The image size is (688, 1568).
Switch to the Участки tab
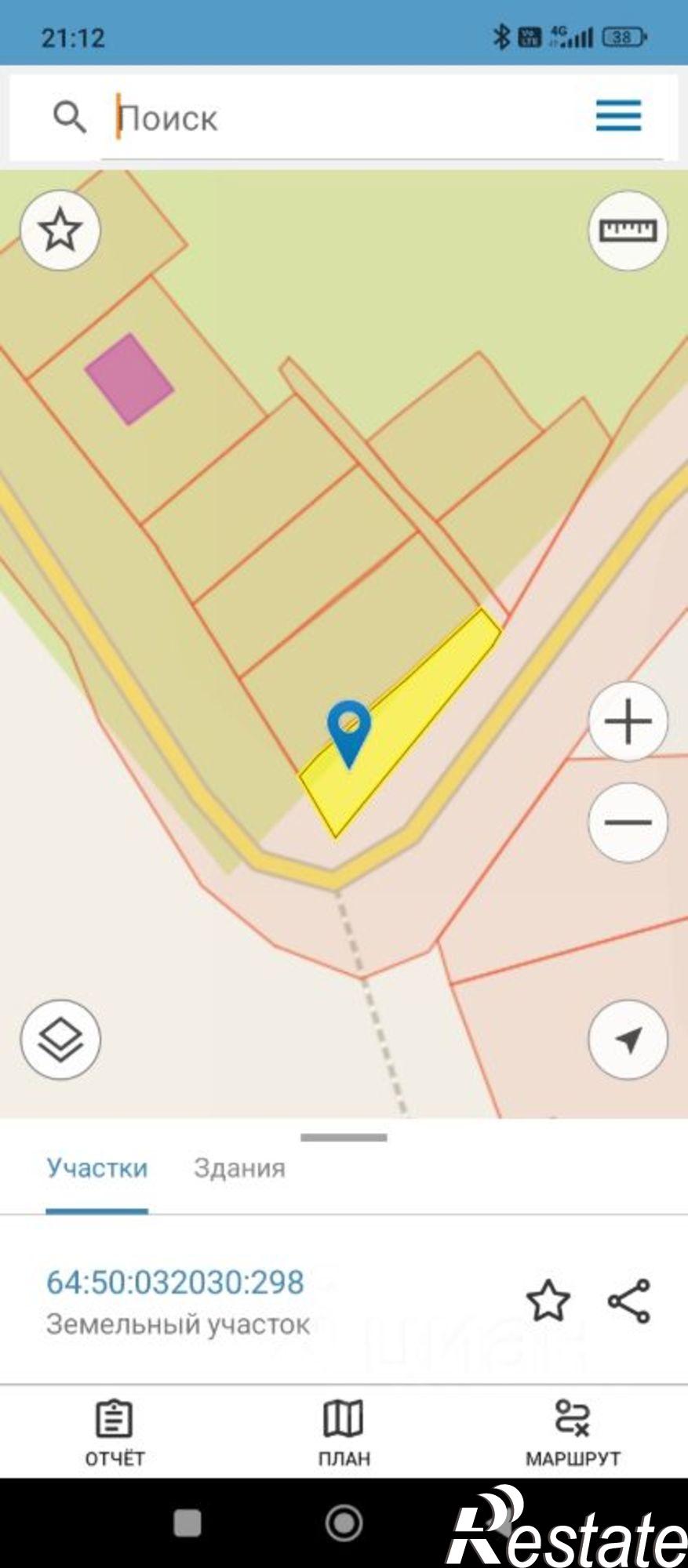tap(96, 1168)
